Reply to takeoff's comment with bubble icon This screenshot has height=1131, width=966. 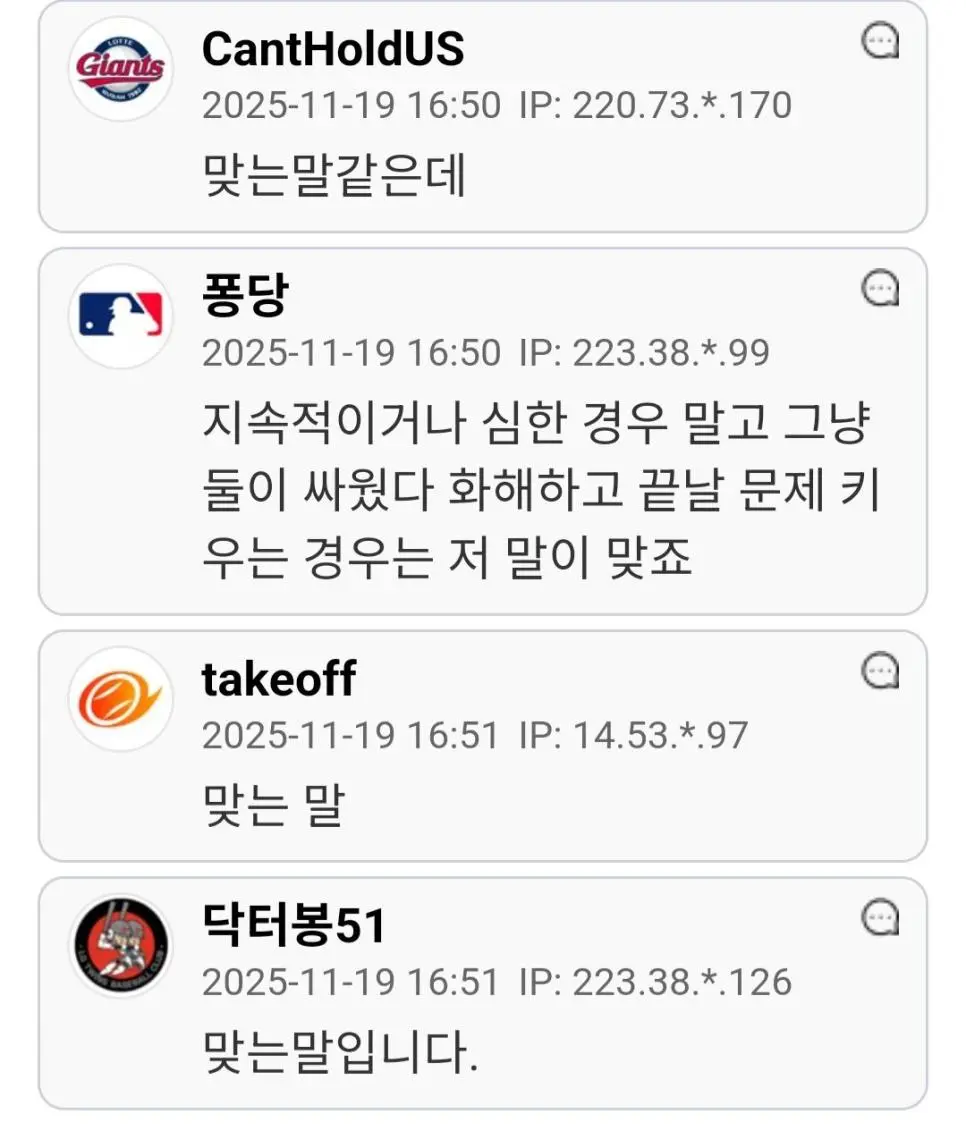[x=880, y=672]
